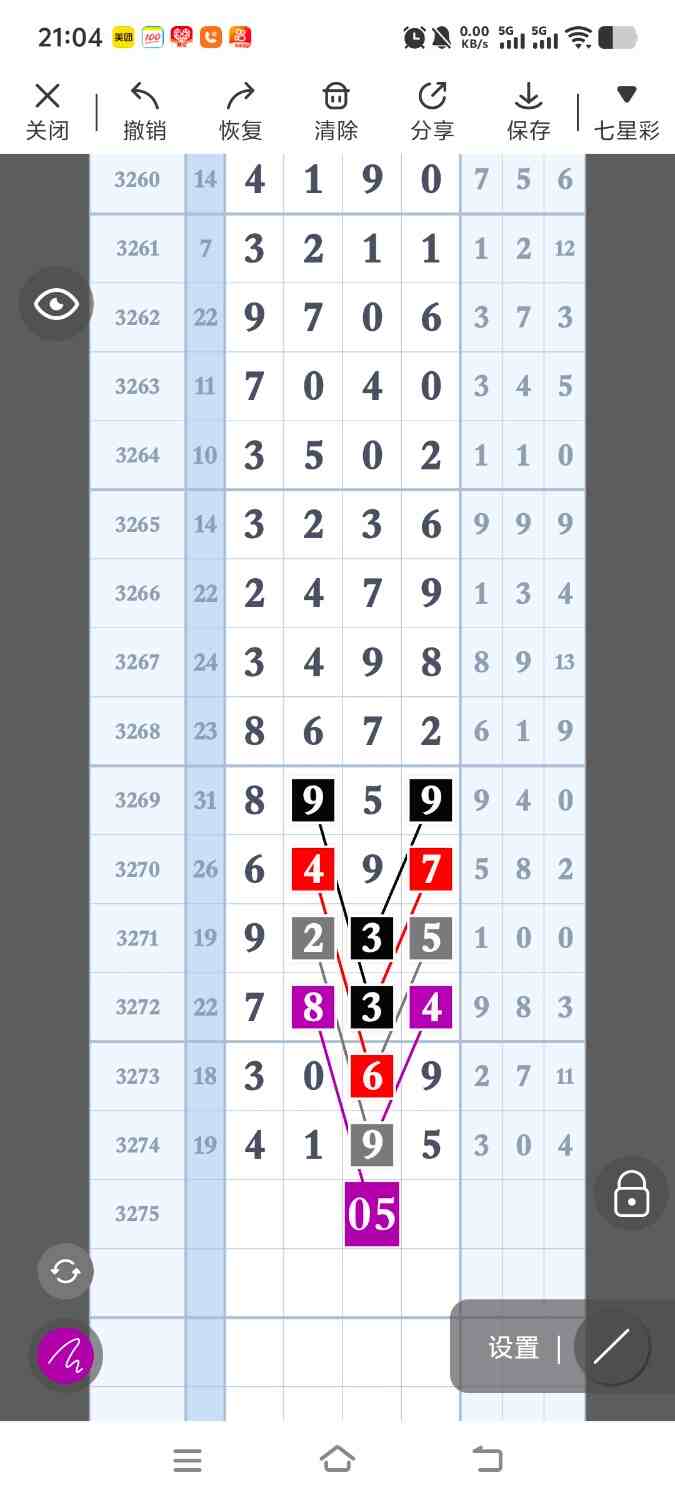The height and width of the screenshot is (1500, 675).
Task: Open the 七星彩 lottery type dropdown
Action: [626, 111]
